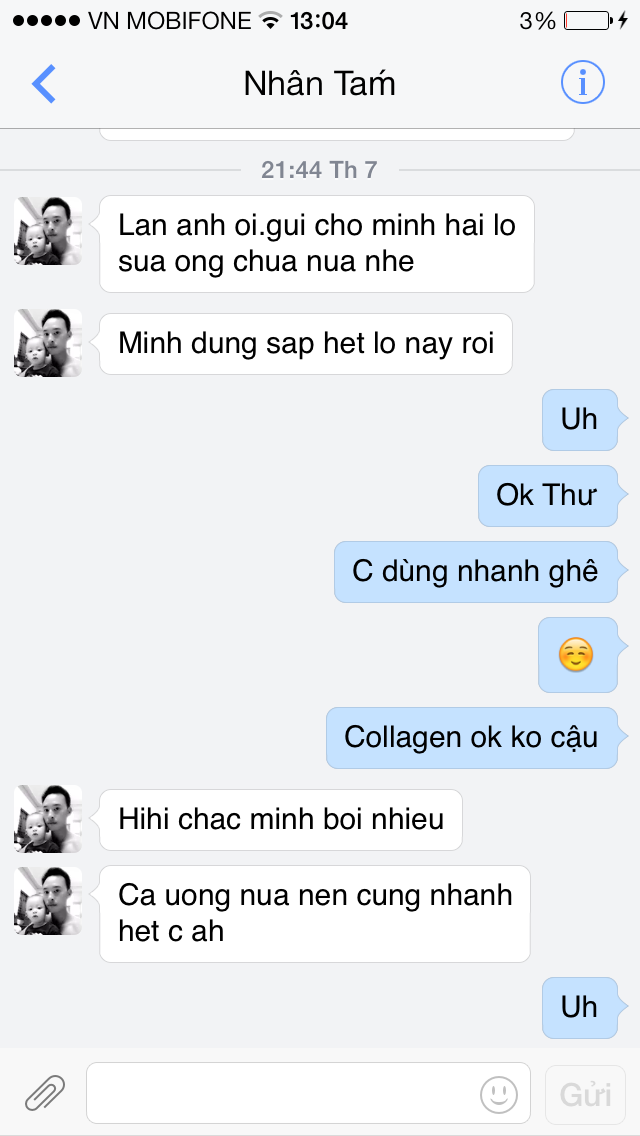Tap the paperclip attach icon
The image size is (640, 1136).
point(45,1093)
